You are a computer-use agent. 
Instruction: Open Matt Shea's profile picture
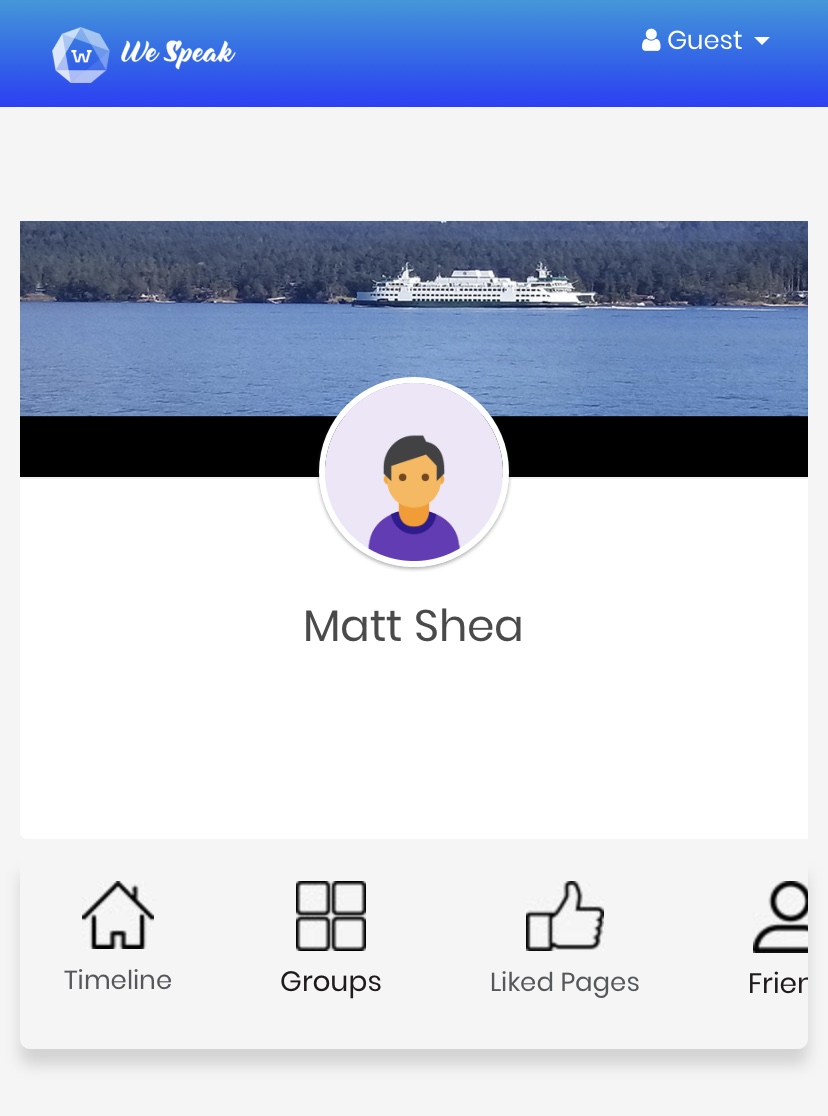tap(414, 473)
